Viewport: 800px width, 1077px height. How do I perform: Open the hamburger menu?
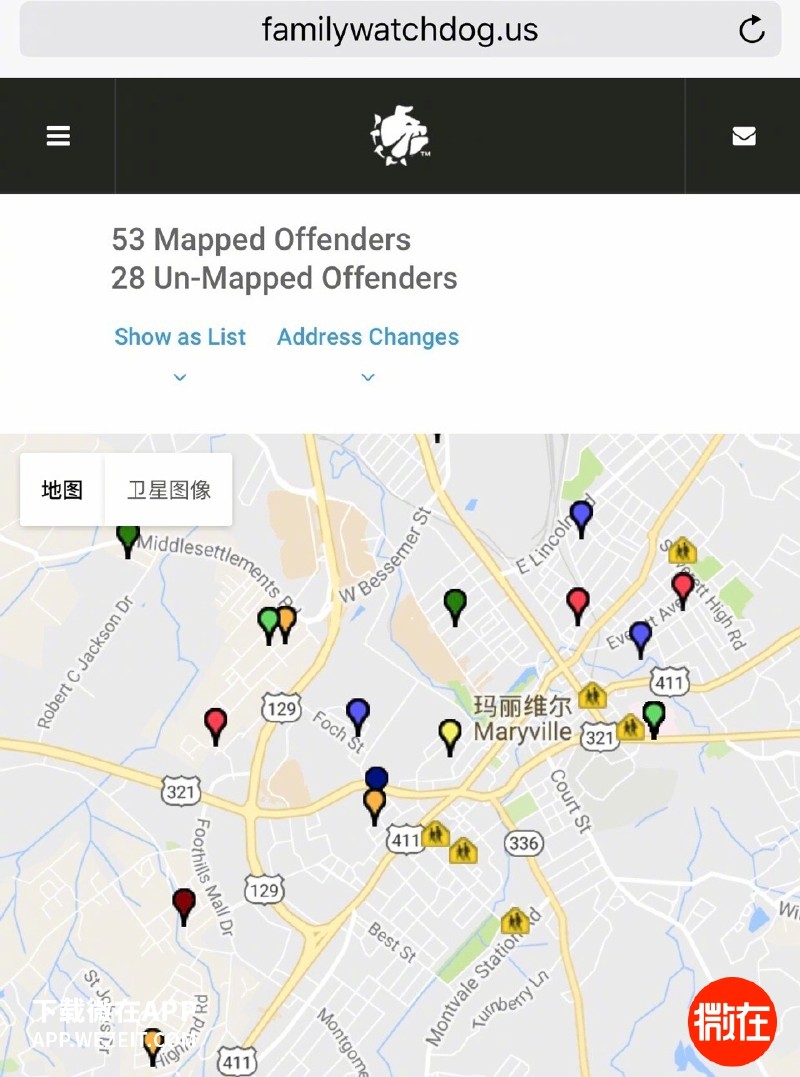coord(58,136)
